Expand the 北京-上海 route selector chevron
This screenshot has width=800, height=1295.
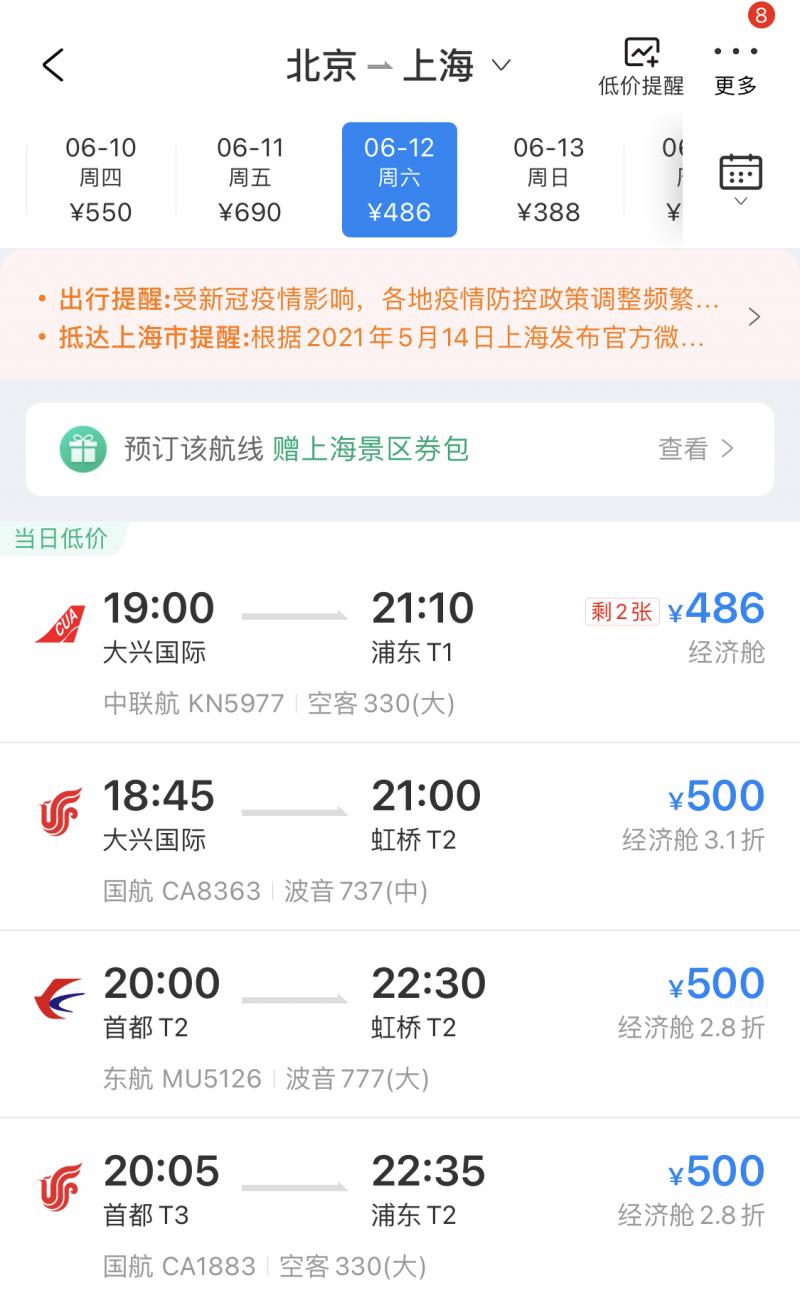(x=503, y=64)
